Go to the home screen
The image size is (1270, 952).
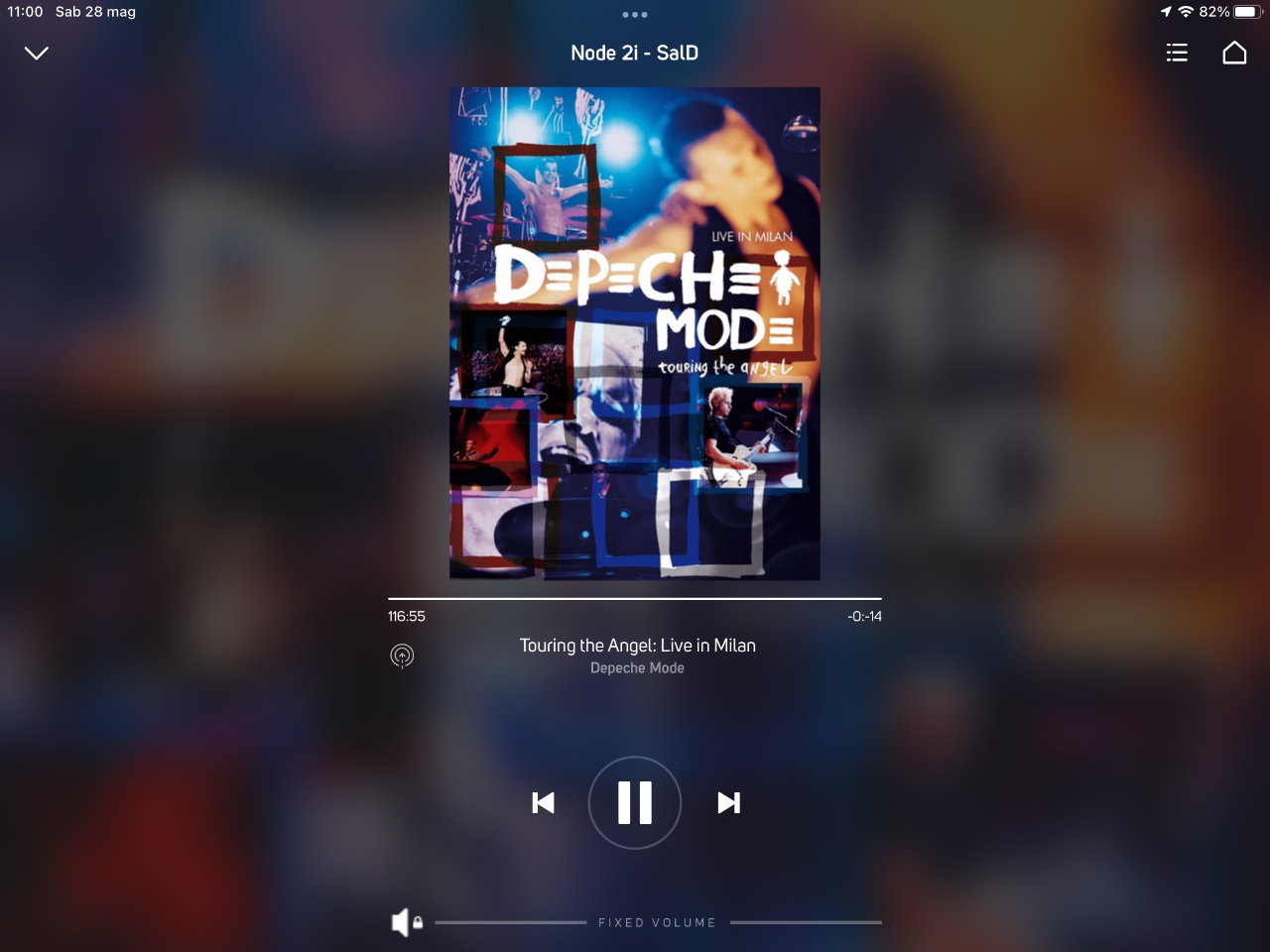click(1234, 53)
